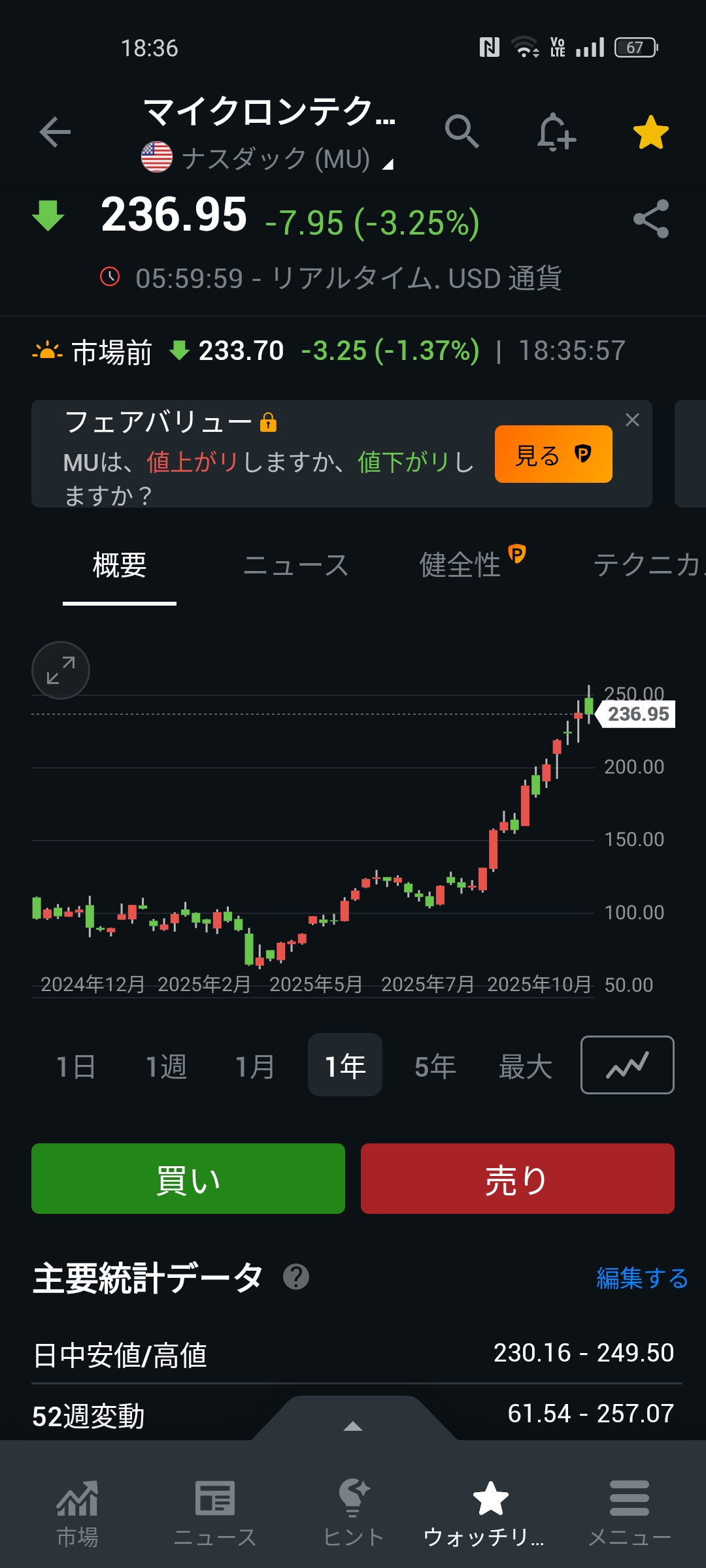Add a price alert with the bell icon
This screenshot has height=1568, width=706.
coord(556,132)
